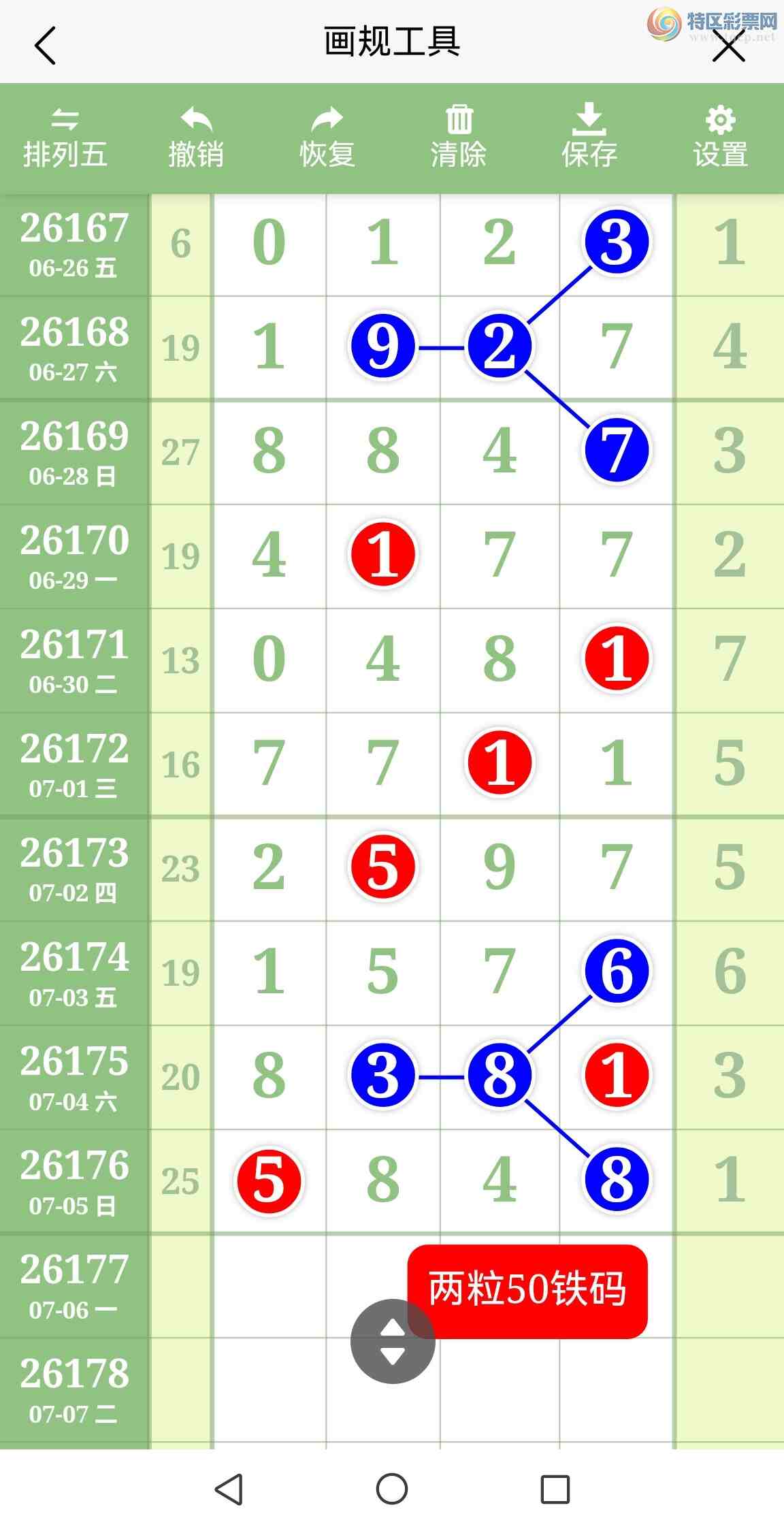784x1529 pixels.
Task: Redo action with 恢复
Action: tap(327, 138)
